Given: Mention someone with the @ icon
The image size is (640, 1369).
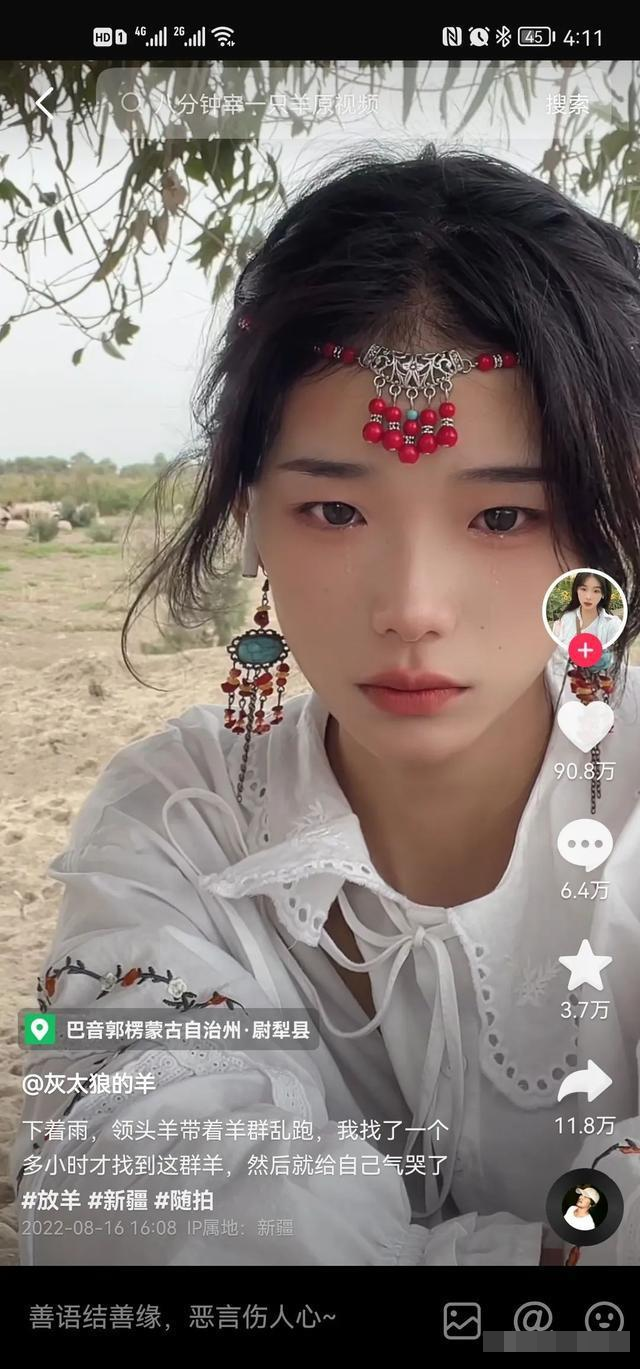Looking at the screenshot, I should [533, 1320].
